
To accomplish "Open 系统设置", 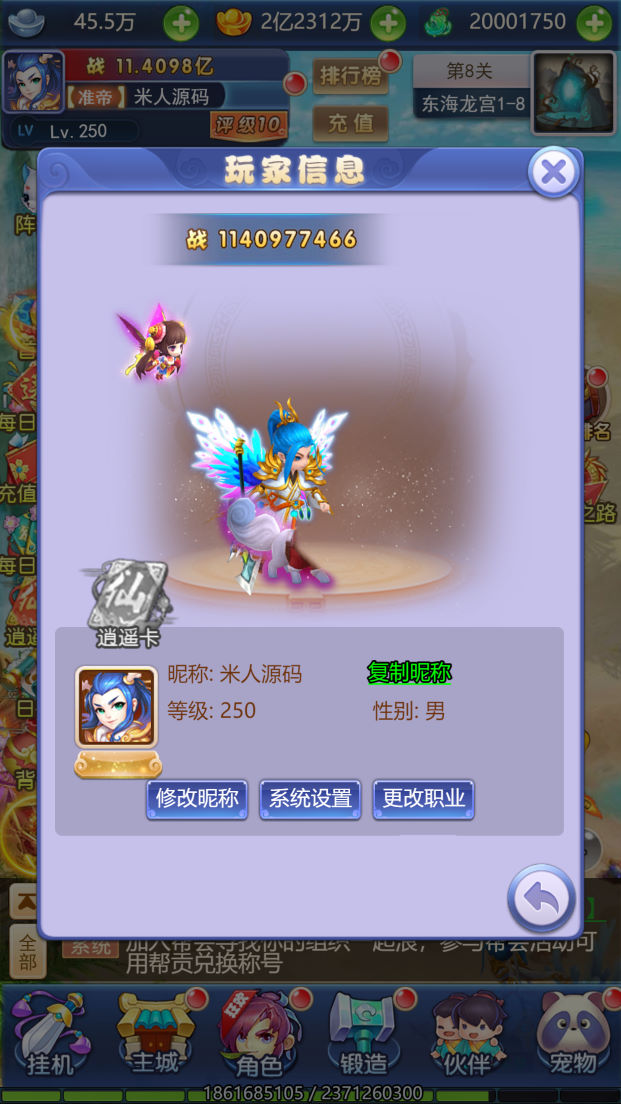I will click(x=310, y=799).
